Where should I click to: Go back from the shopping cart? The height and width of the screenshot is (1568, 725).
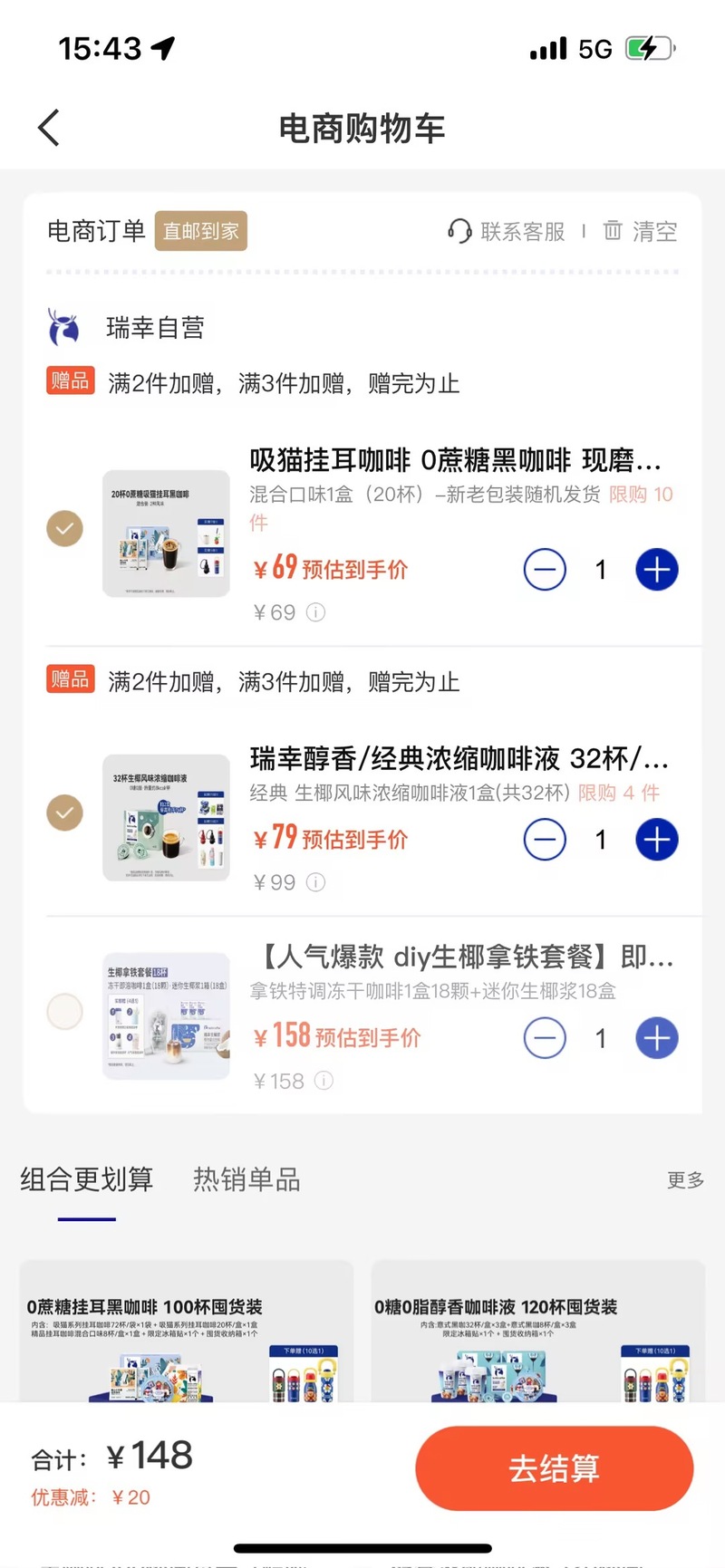coord(50,128)
